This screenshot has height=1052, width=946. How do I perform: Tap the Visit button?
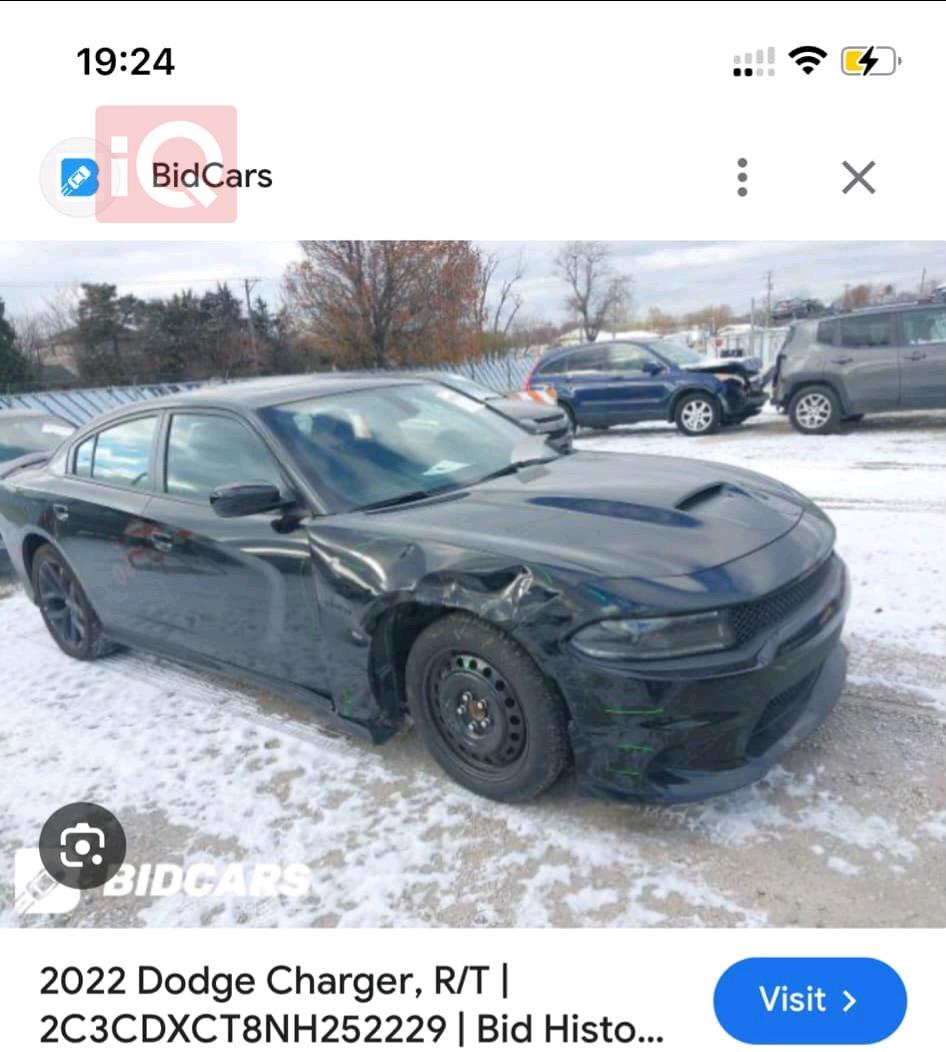click(809, 1000)
